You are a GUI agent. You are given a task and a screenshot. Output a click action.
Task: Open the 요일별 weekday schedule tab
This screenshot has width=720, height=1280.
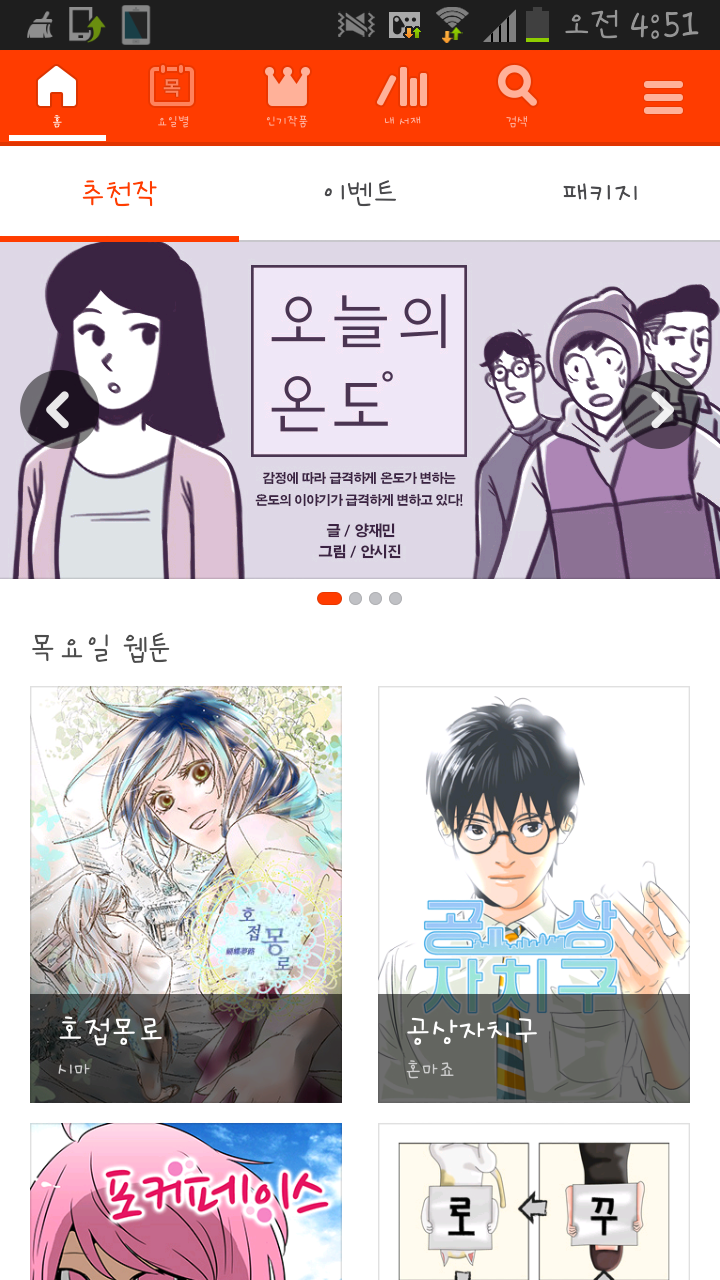coord(172,97)
